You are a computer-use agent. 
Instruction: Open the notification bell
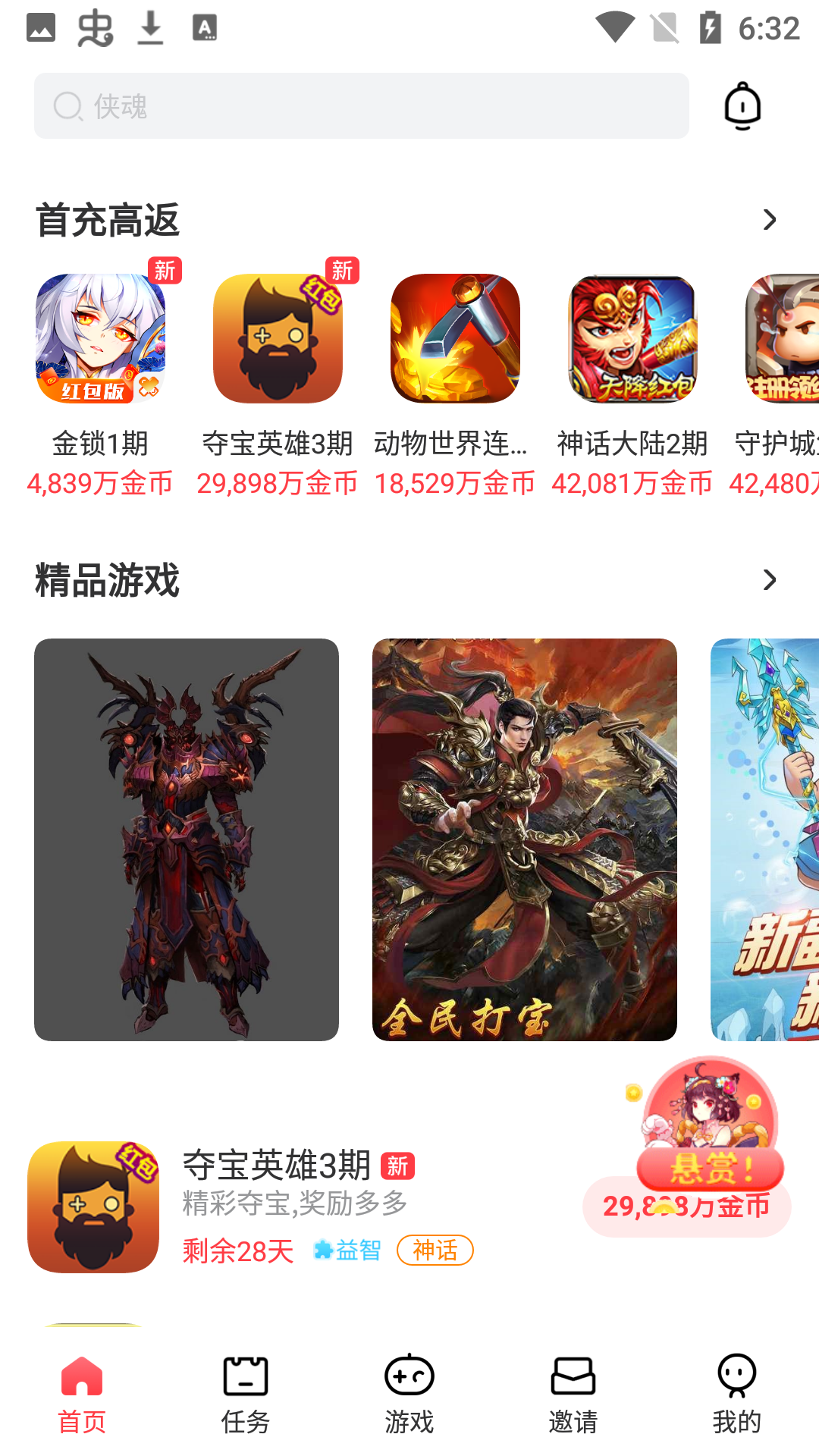point(742,105)
